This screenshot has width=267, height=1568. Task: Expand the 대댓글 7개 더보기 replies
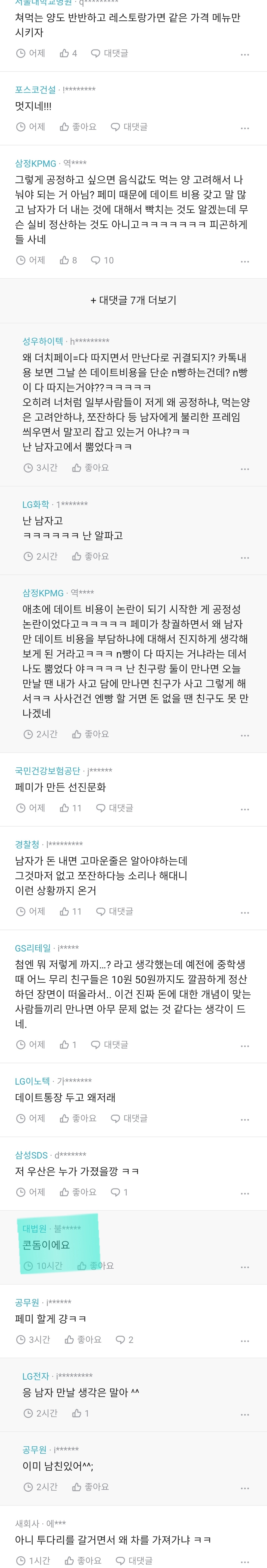point(133,300)
